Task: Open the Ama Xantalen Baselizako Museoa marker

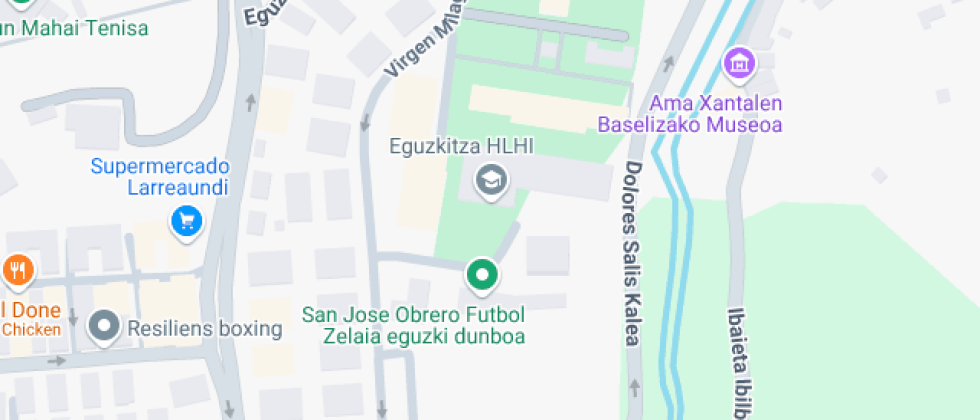Action: [740, 65]
